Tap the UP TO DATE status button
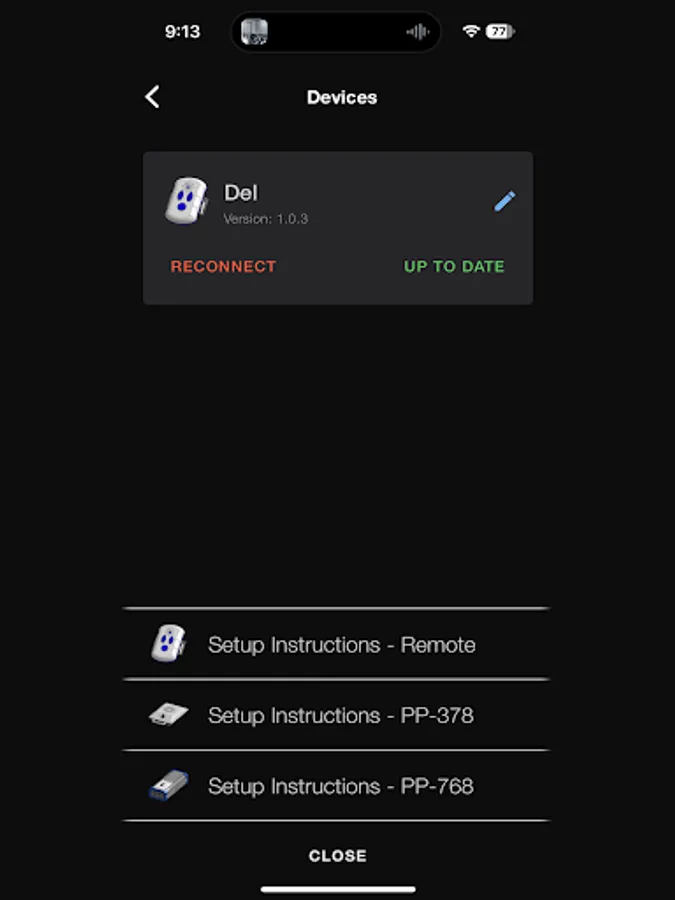The height and width of the screenshot is (900, 675). point(454,266)
